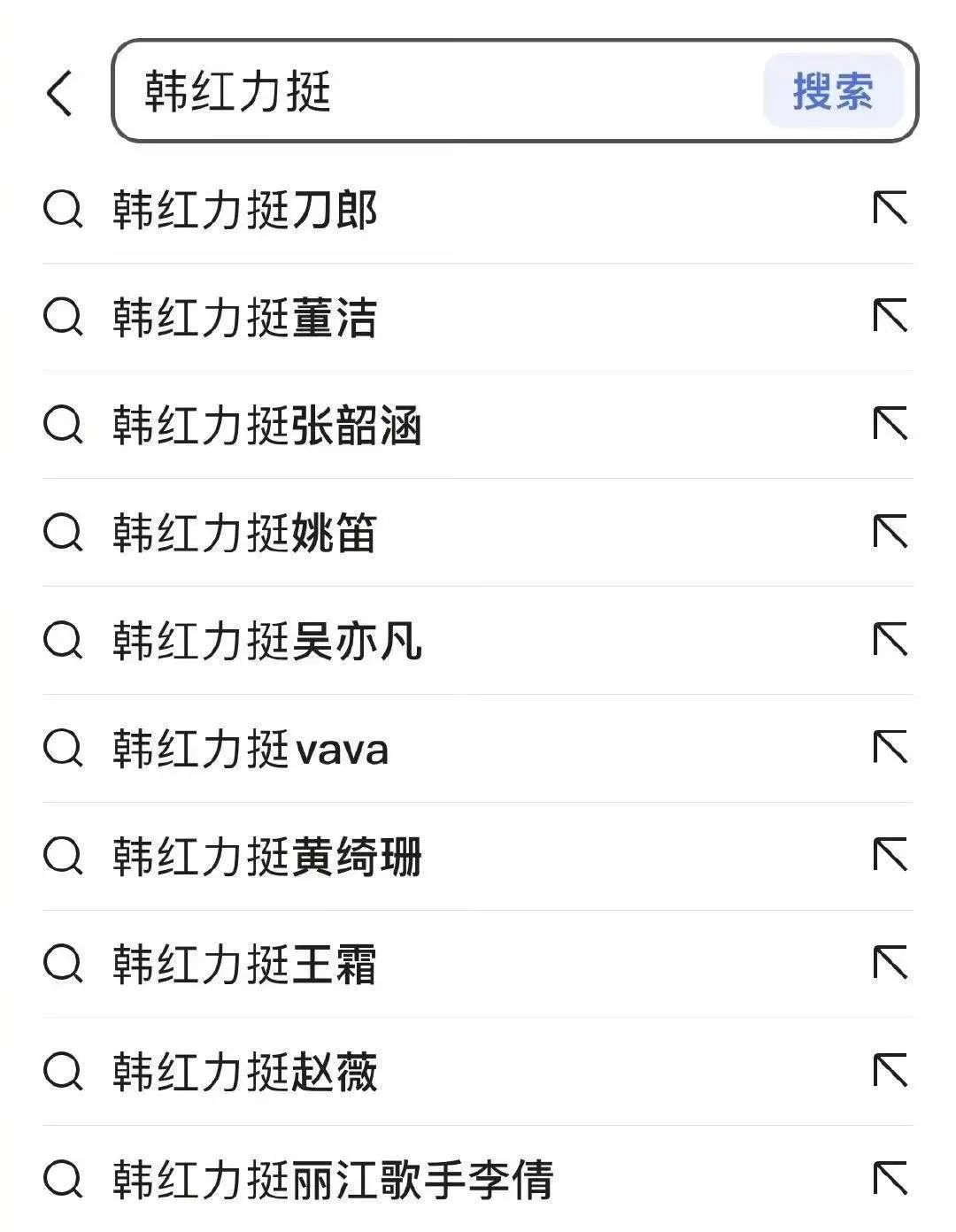
Task: Insert 韩红力挺vava into search via its arrow
Action: coord(890,748)
